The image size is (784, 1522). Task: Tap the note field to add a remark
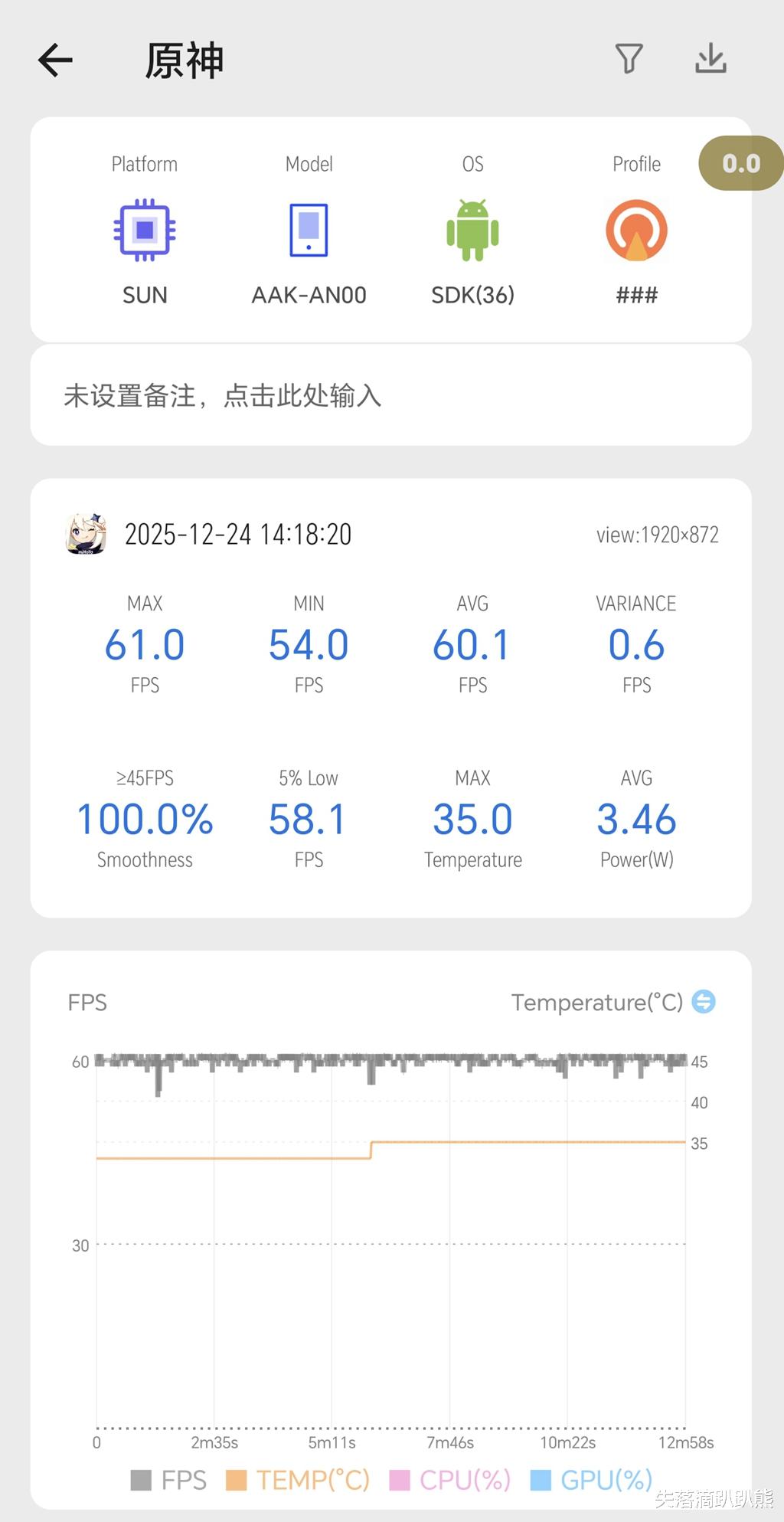click(x=390, y=395)
